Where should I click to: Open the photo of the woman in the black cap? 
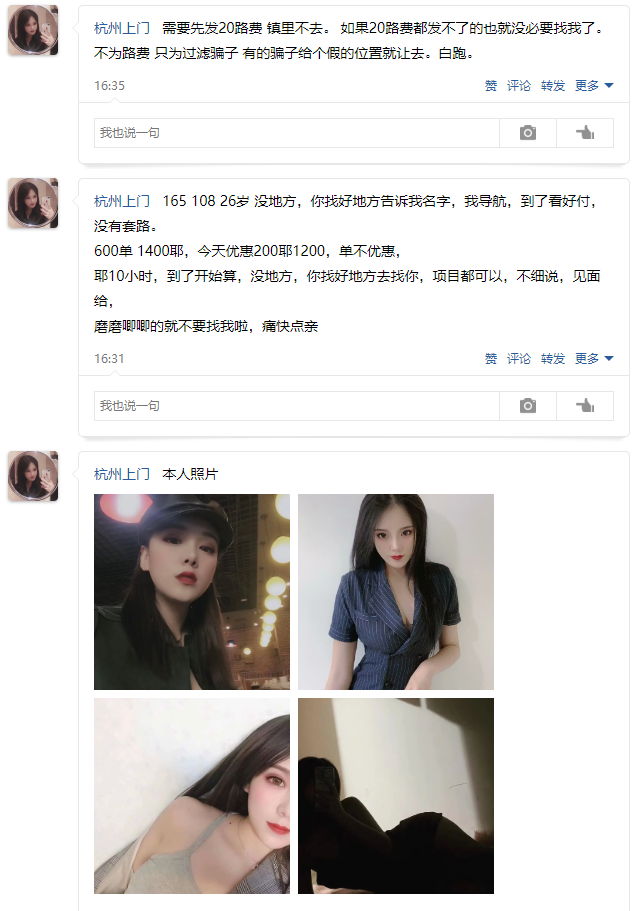click(192, 592)
